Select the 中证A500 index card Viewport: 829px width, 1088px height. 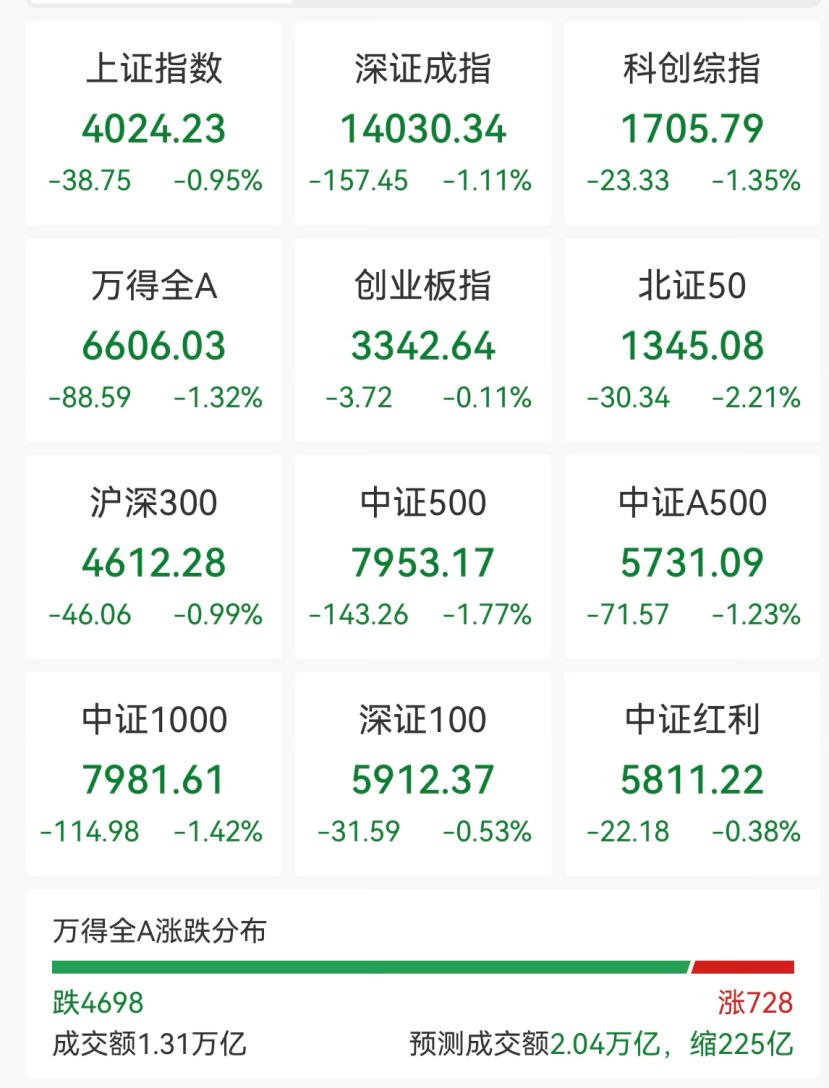coord(692,558)
